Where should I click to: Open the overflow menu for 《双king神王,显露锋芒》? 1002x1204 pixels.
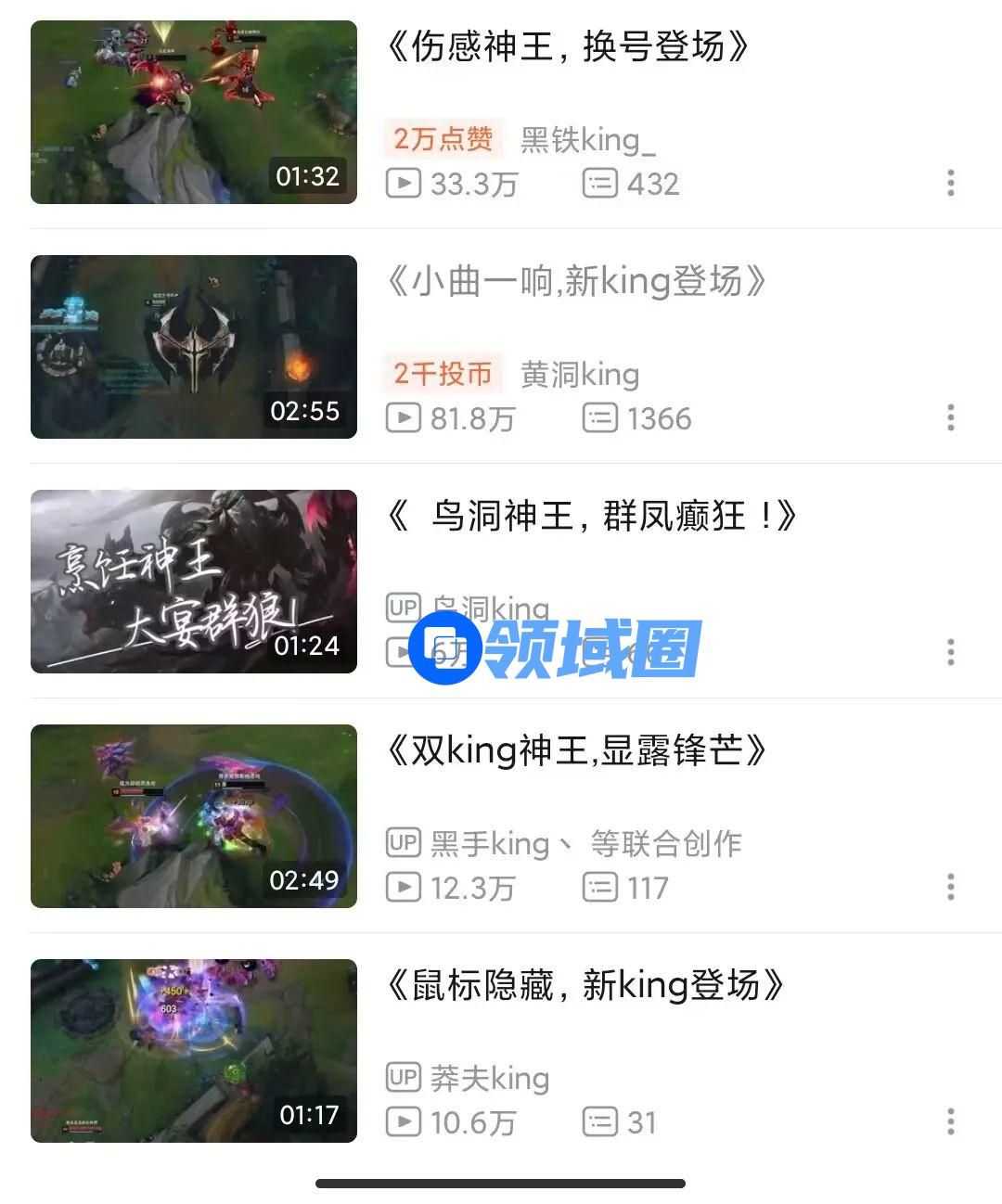[951, 887]
